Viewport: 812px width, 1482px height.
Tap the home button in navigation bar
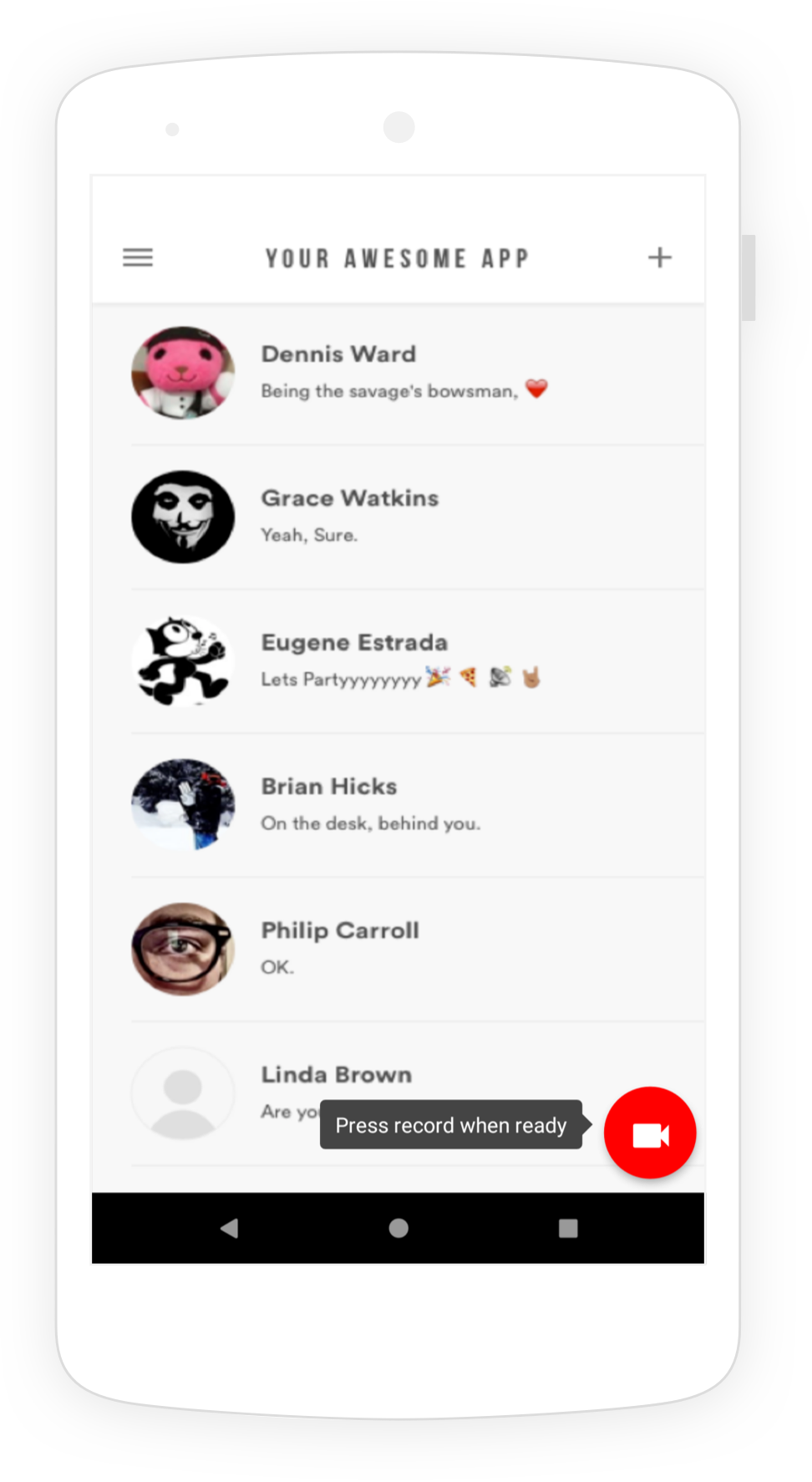tap(398, 1228)
